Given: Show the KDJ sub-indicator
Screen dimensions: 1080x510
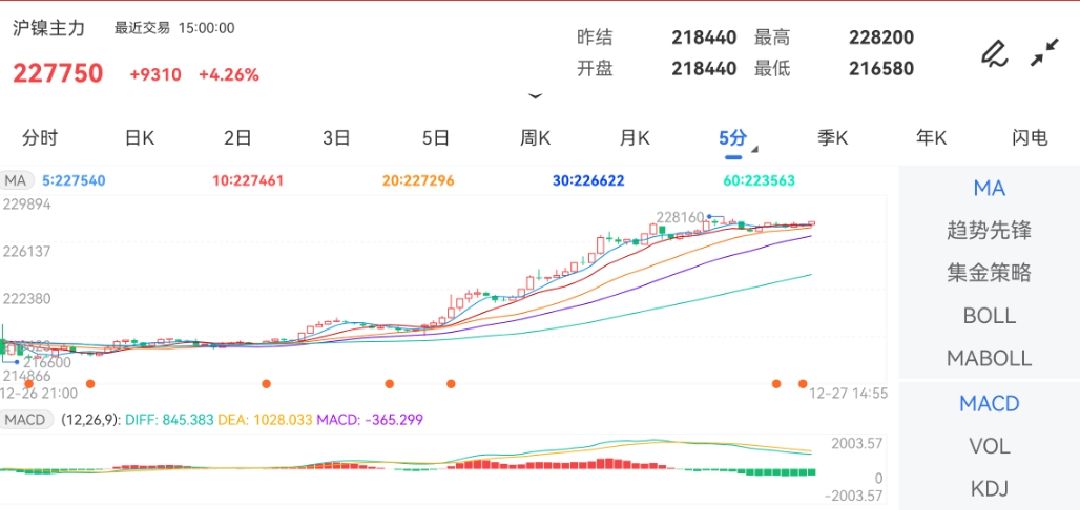Looking at the screenshot, I should (x=989, y=489).
